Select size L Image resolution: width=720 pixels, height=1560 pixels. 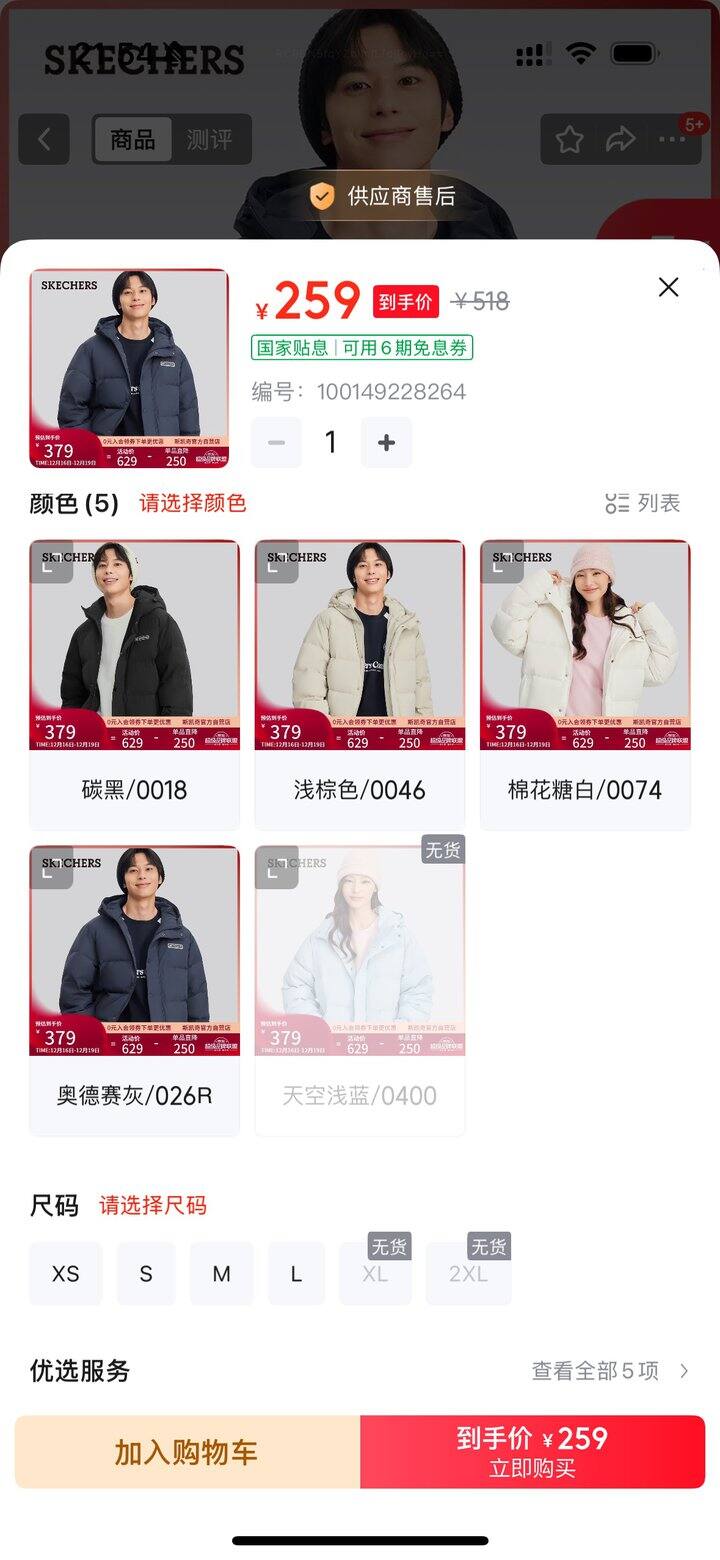296,1273
